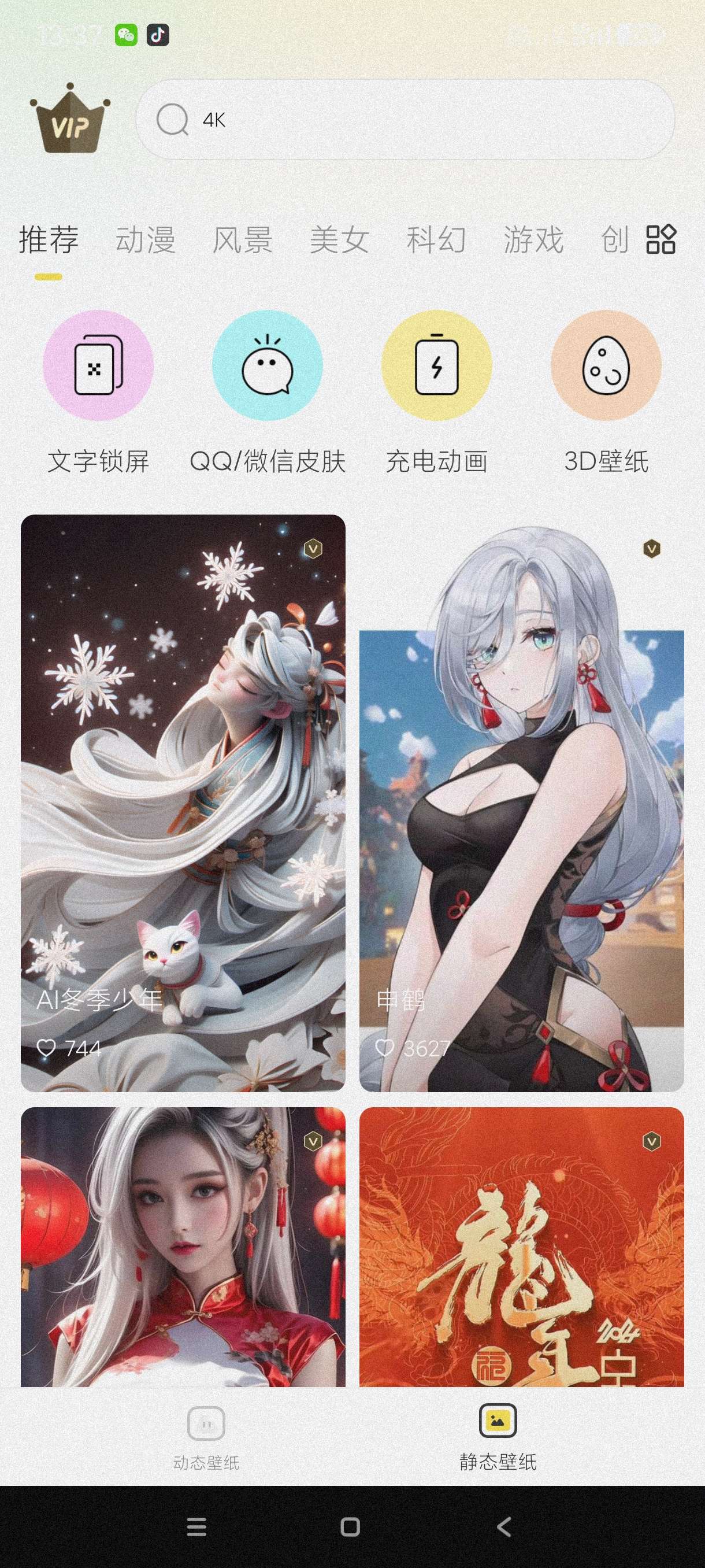Select the 推荐 tab
Screen dimensions: 705x1568
[49, 239]
